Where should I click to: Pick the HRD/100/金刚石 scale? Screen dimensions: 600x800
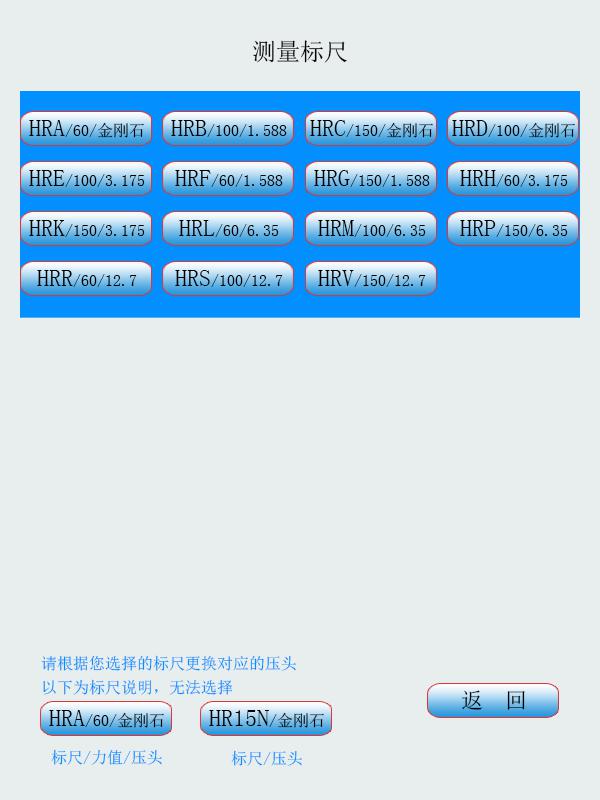pos(513,129)
